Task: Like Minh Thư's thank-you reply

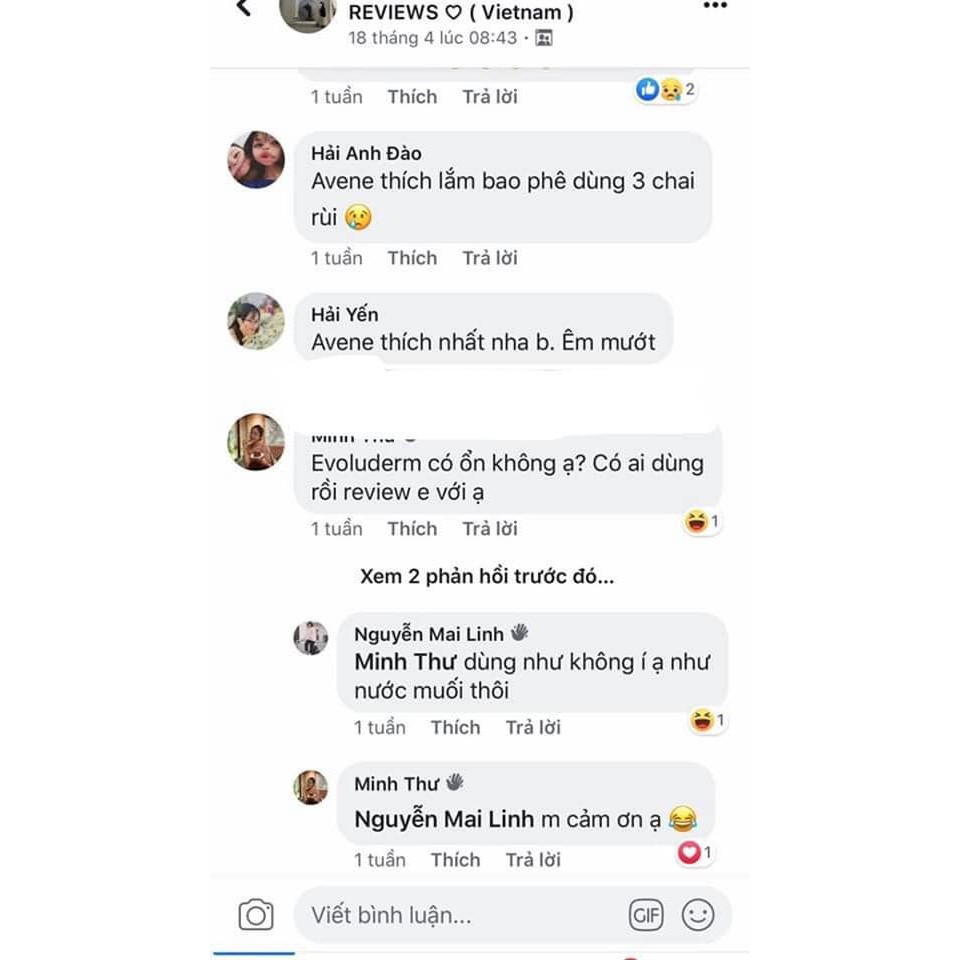Action: [455, 859]
